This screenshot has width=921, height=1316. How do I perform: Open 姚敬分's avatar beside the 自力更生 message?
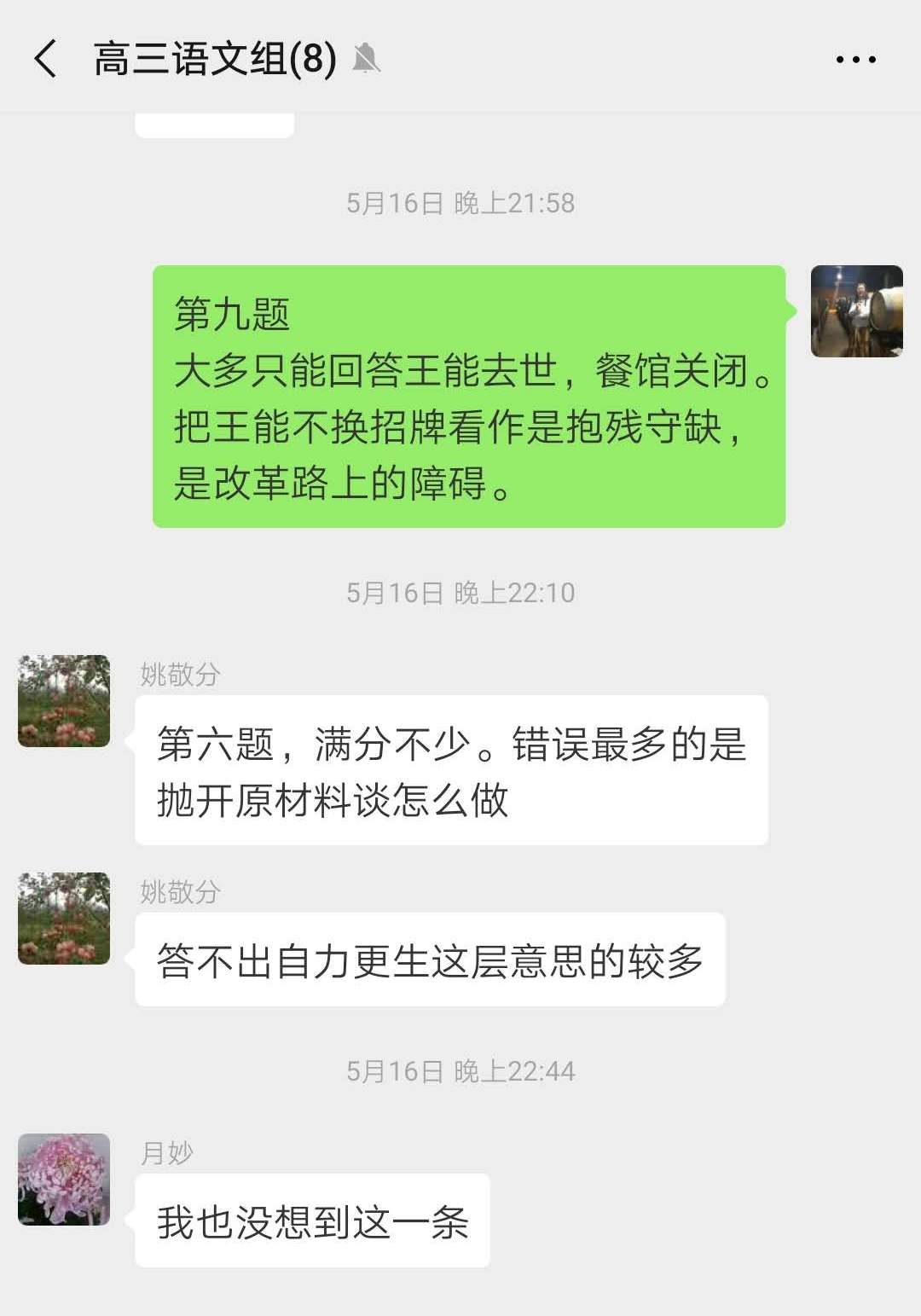64,919
